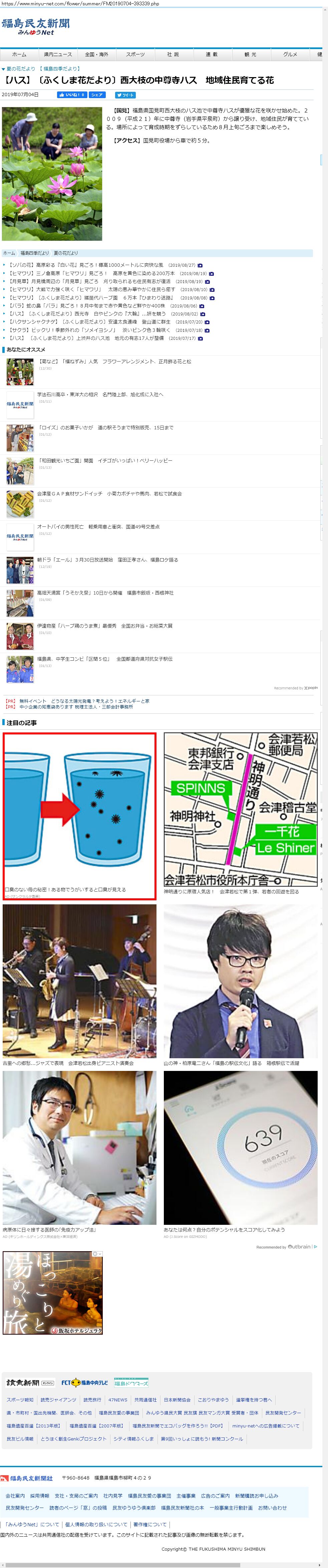This screenshot has width=328, height=1568.
Task: Open the 和田観光いちご園 開園 recommended article
Action: click(x=105, y=460)
